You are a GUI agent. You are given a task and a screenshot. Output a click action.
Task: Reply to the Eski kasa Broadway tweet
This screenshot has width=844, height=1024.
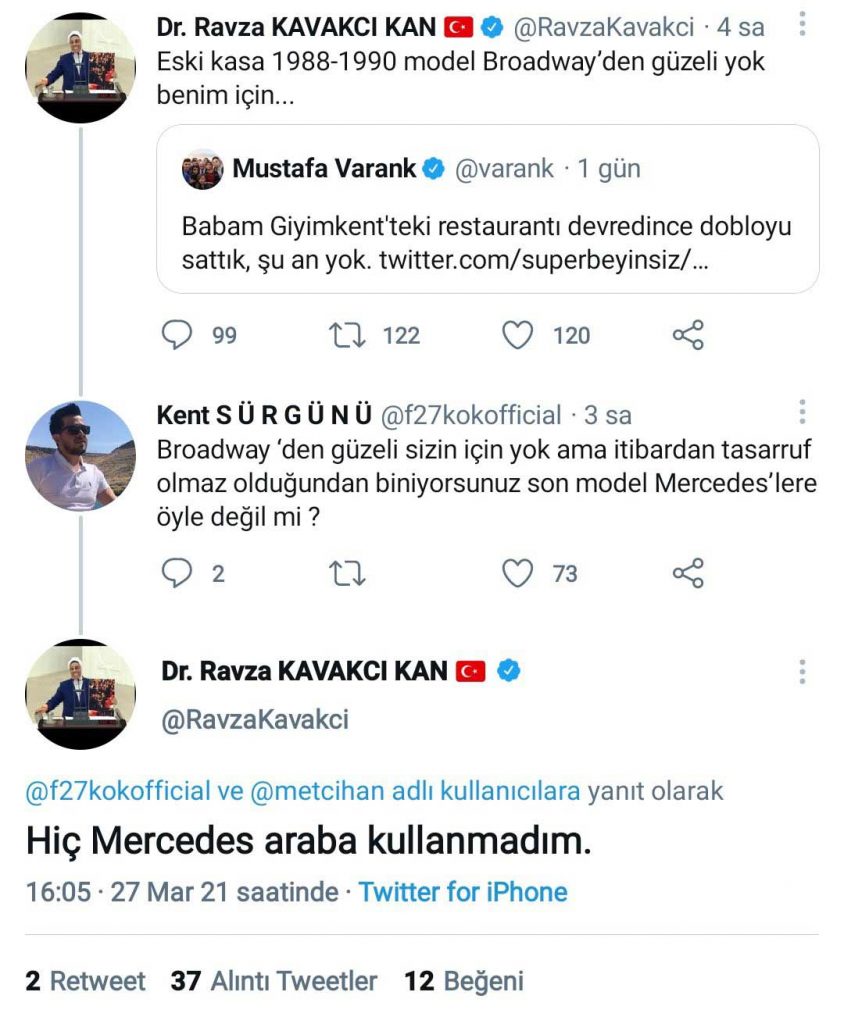click(x=176, y=335)
